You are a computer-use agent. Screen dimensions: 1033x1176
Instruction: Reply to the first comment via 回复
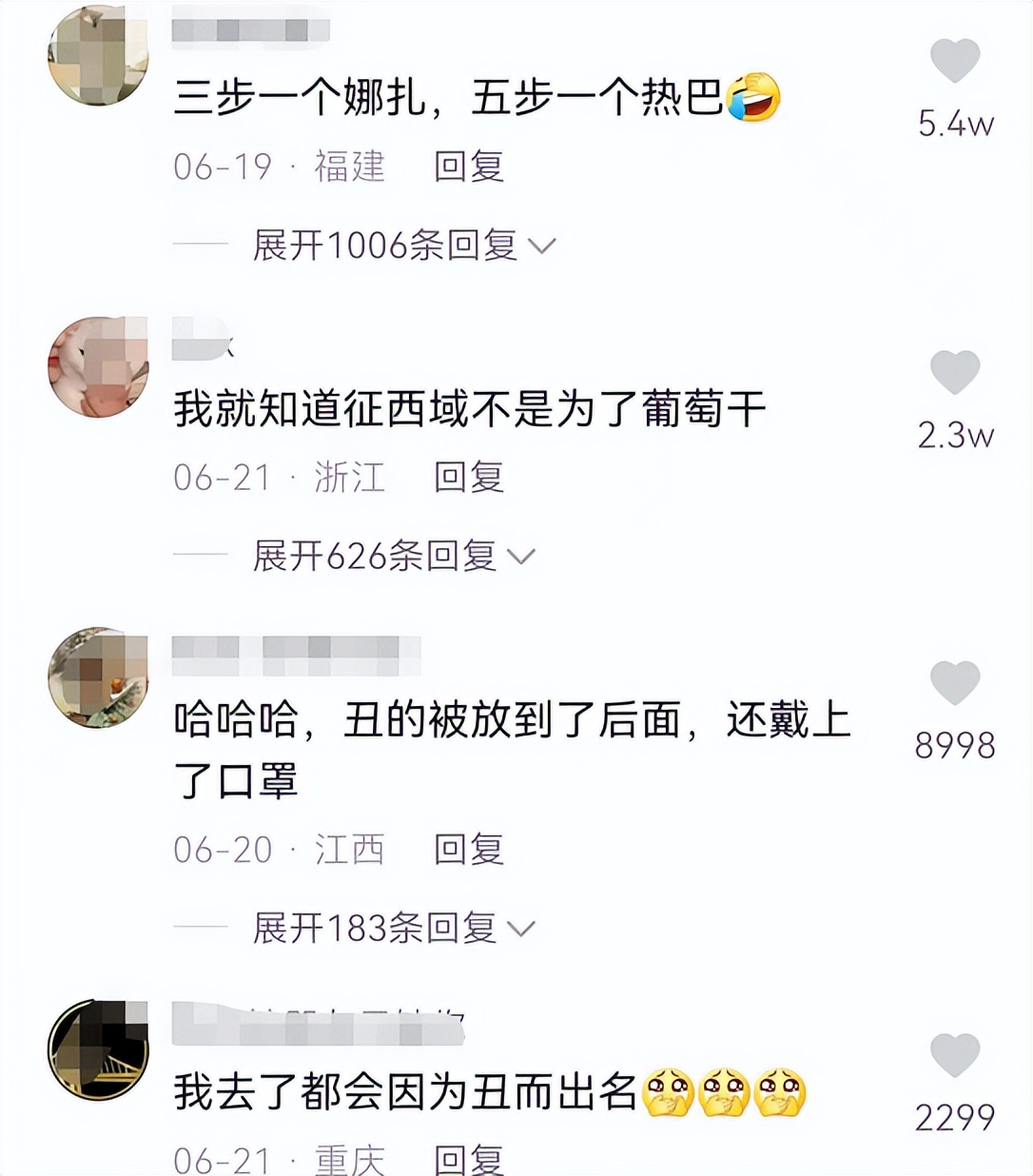click(x=468, y=167)
